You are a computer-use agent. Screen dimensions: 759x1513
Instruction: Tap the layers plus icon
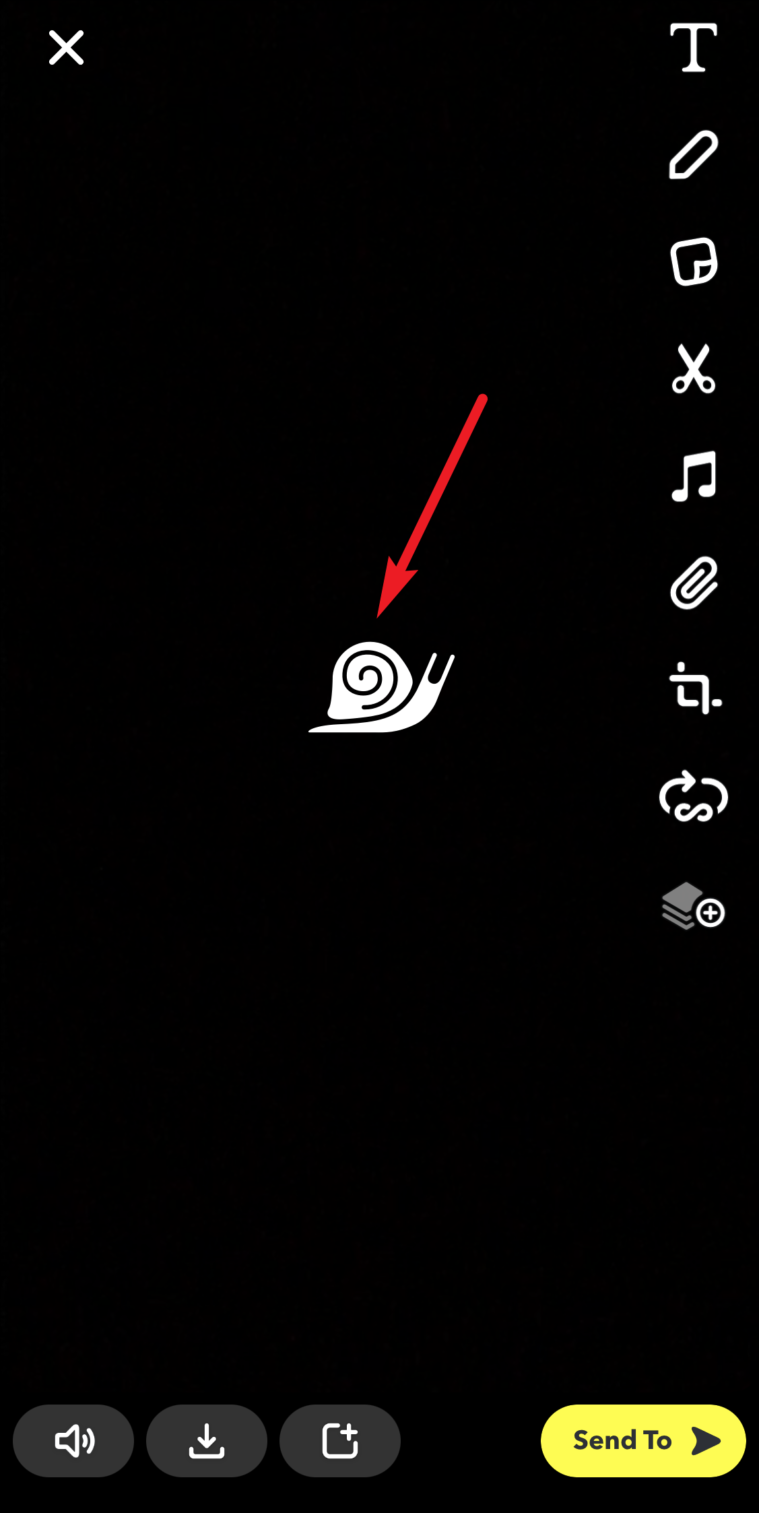coord(693,906)
